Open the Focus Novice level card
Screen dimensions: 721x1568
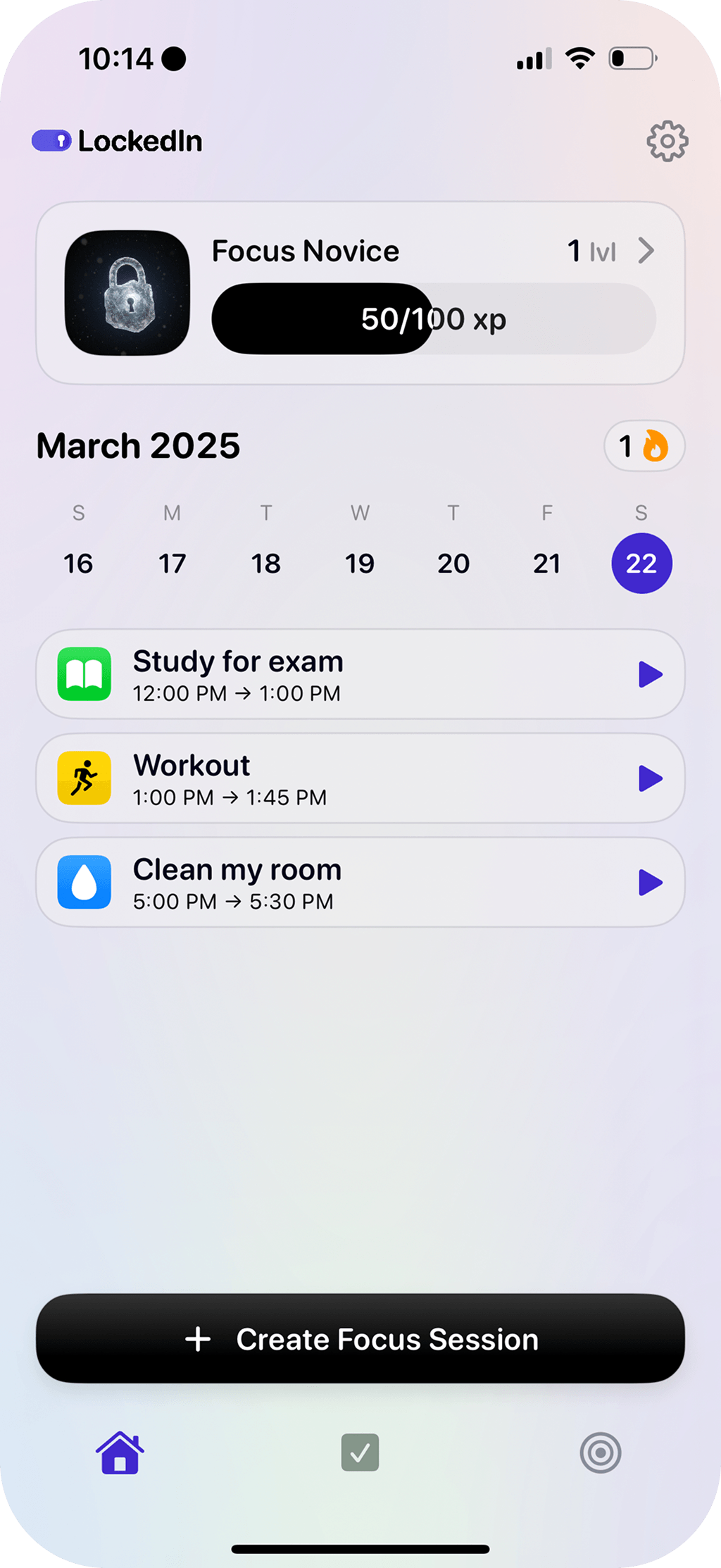(360, 293)
